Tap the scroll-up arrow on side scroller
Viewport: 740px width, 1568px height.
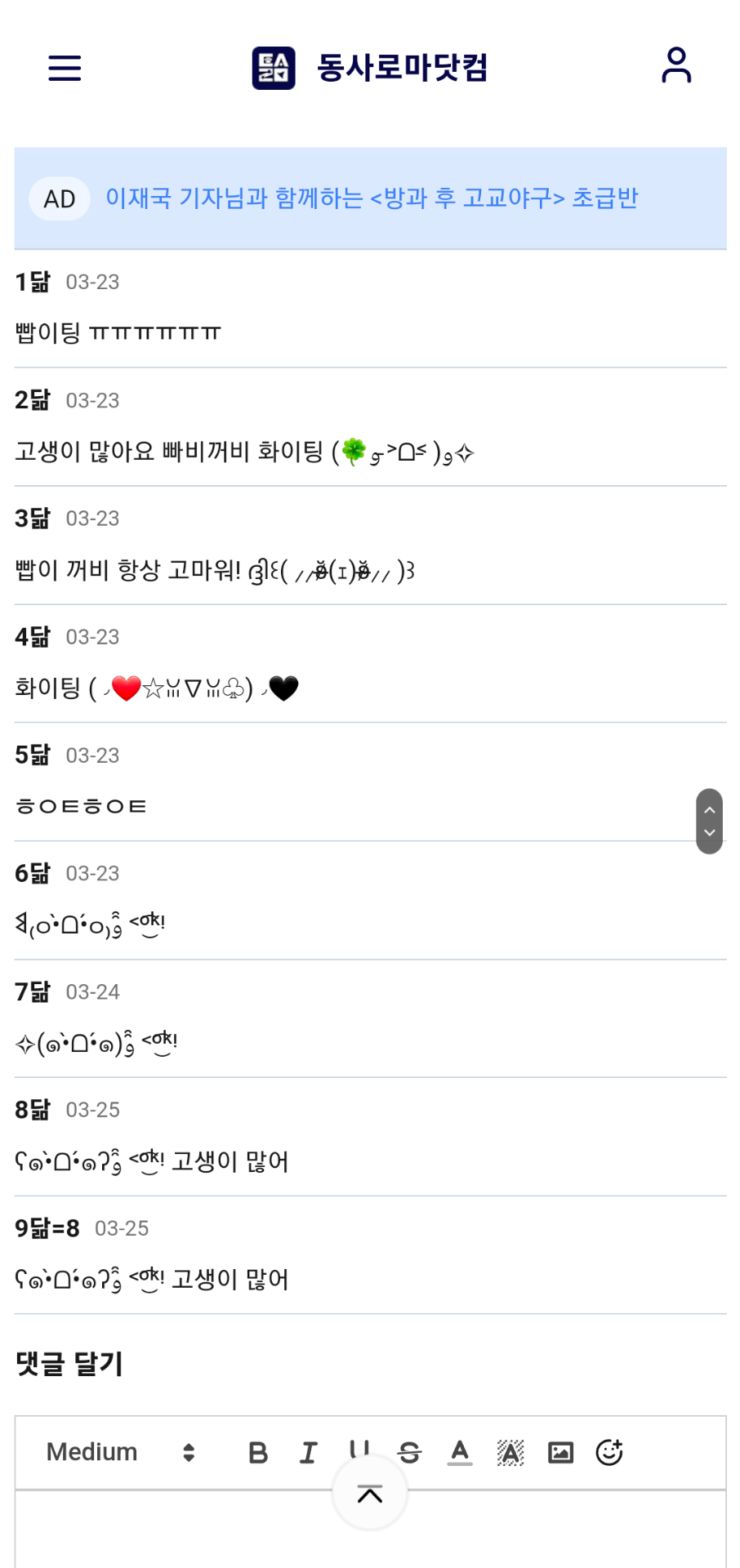coord(709,809)
